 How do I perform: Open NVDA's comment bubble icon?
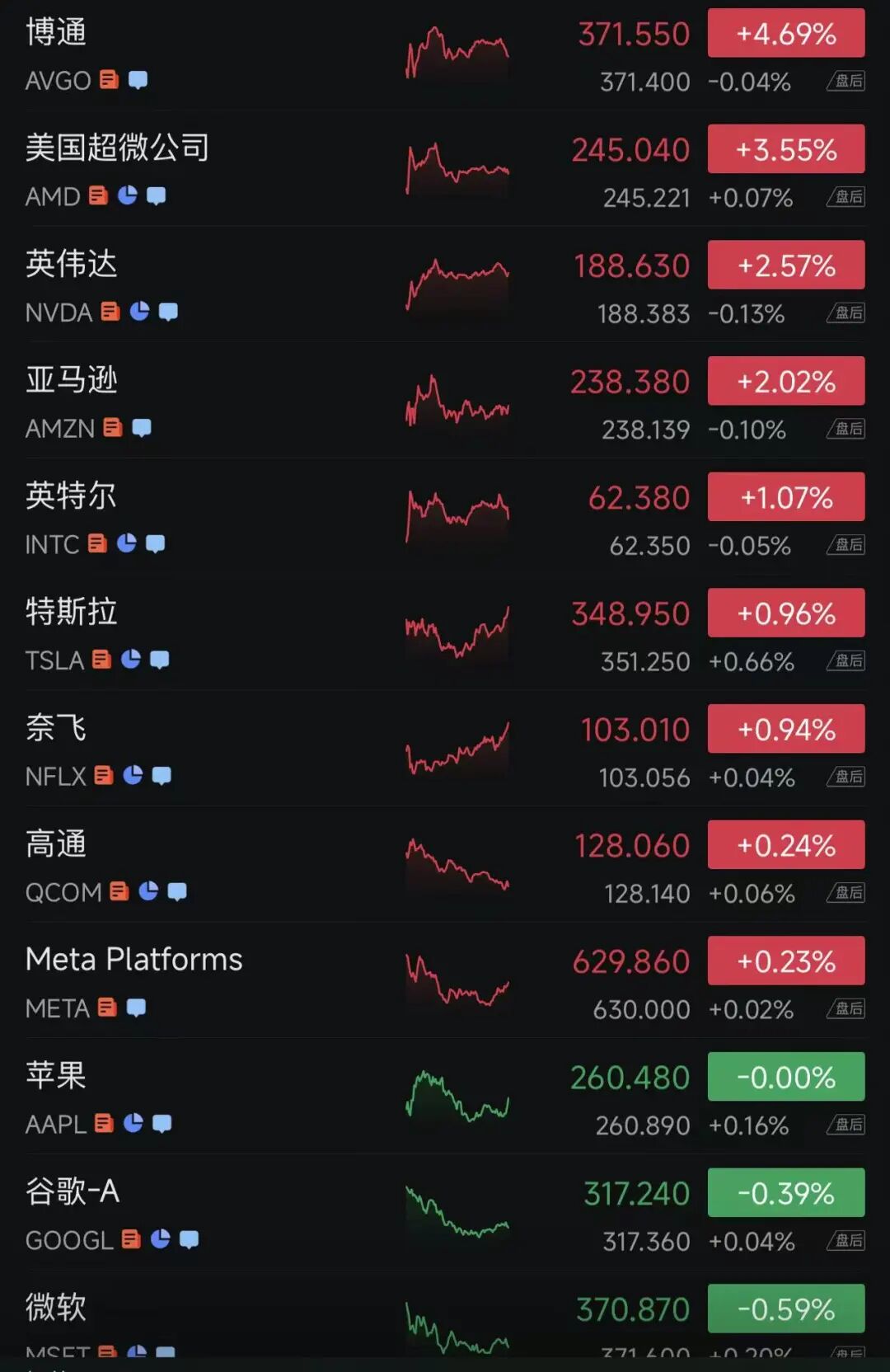pyautogui.click(x=170, y=312)
